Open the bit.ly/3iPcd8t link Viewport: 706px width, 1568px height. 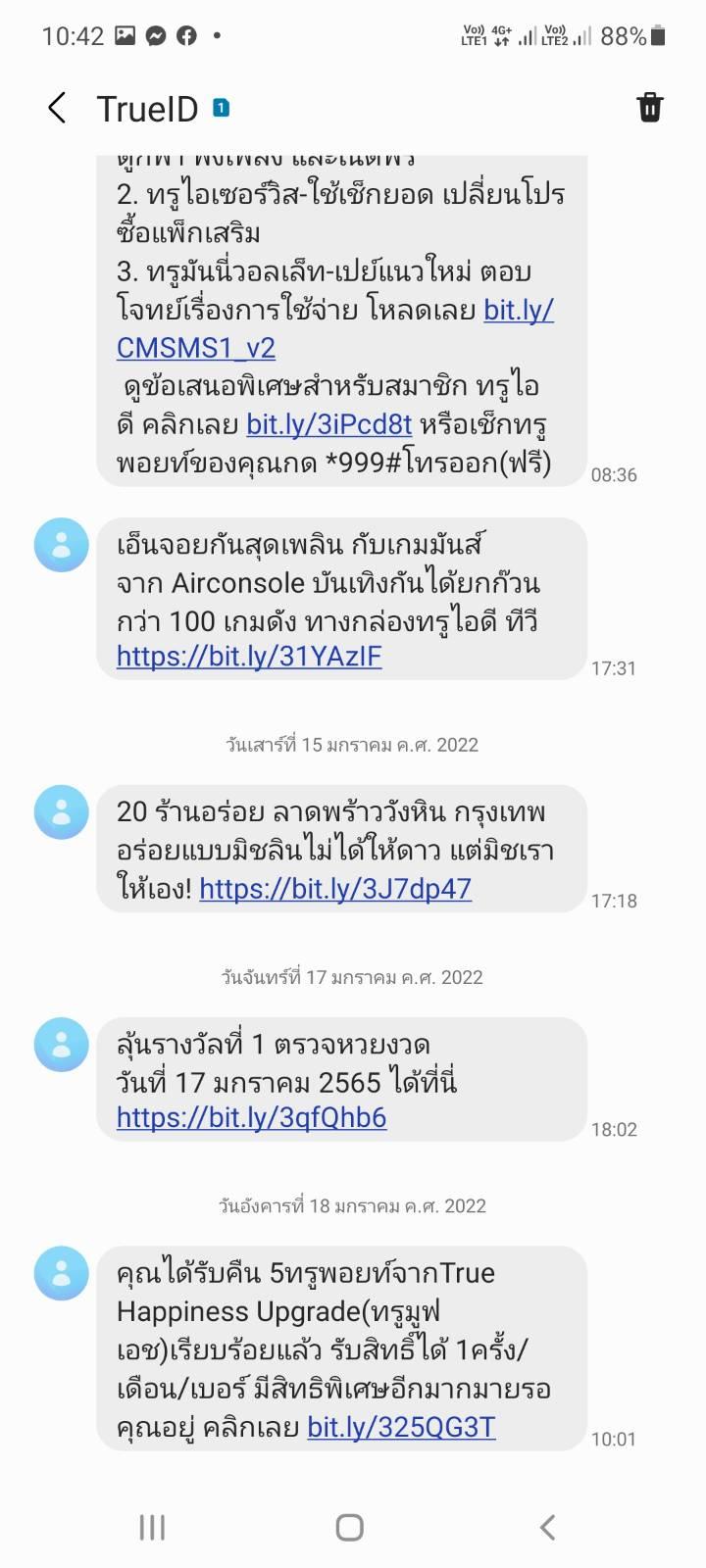point(328,424)
